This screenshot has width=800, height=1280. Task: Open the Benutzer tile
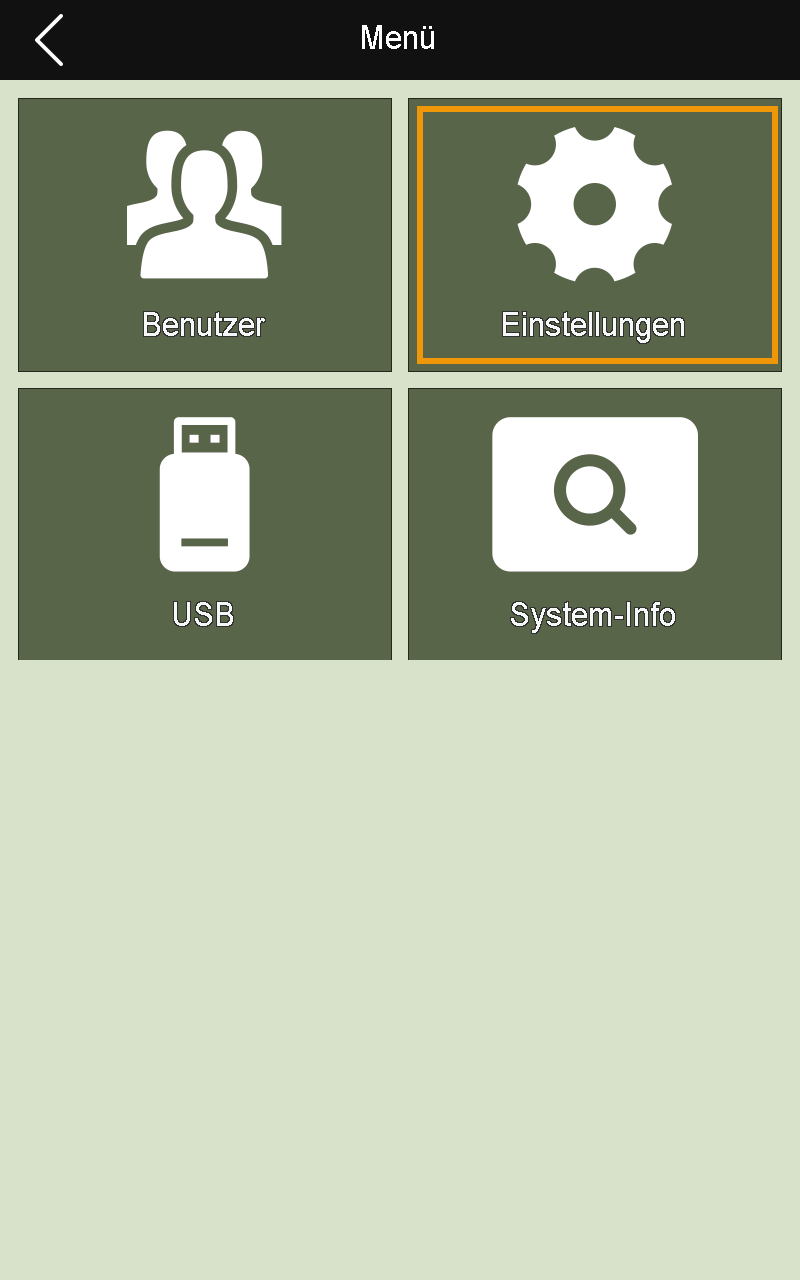point(205,235)
